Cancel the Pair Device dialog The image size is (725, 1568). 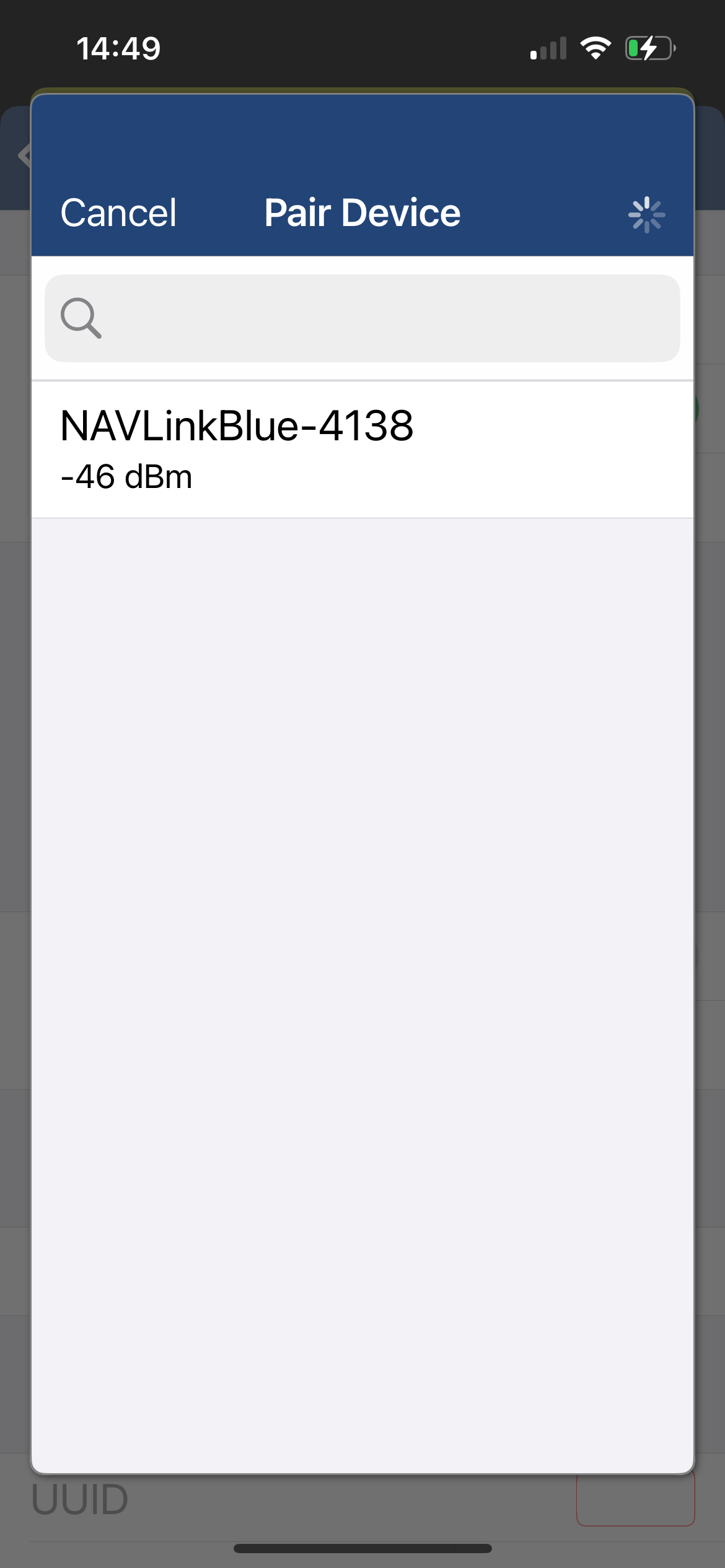click(118, 213)
